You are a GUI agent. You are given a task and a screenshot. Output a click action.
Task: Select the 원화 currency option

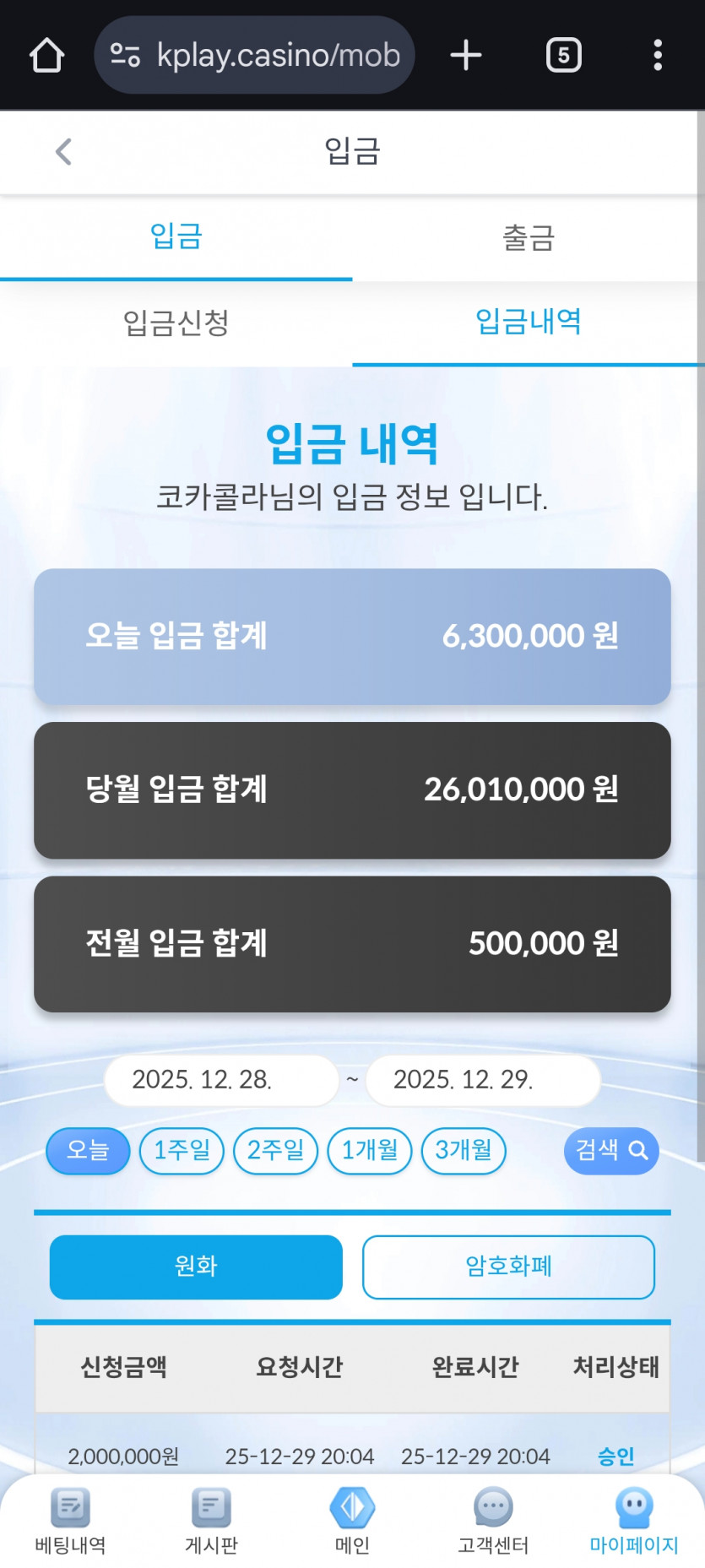[x=195, y=1267]
